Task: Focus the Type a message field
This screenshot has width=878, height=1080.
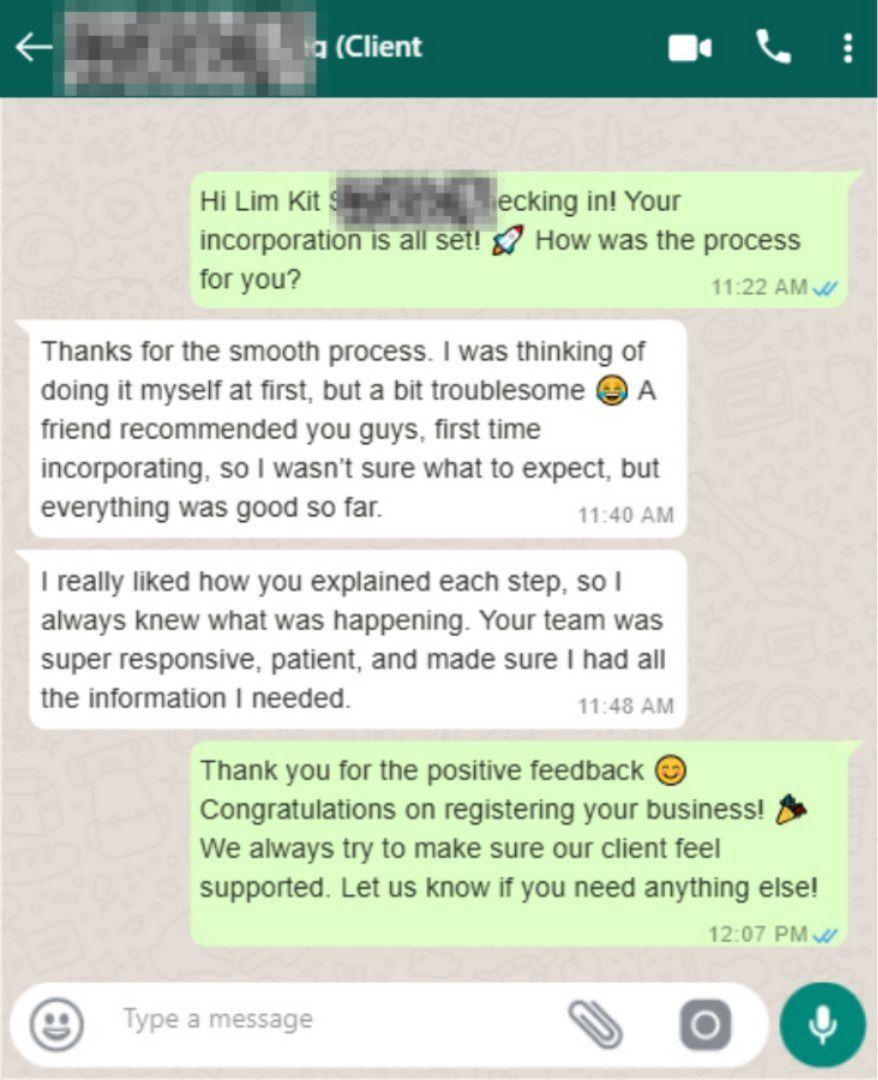Action: (320, 1020)
